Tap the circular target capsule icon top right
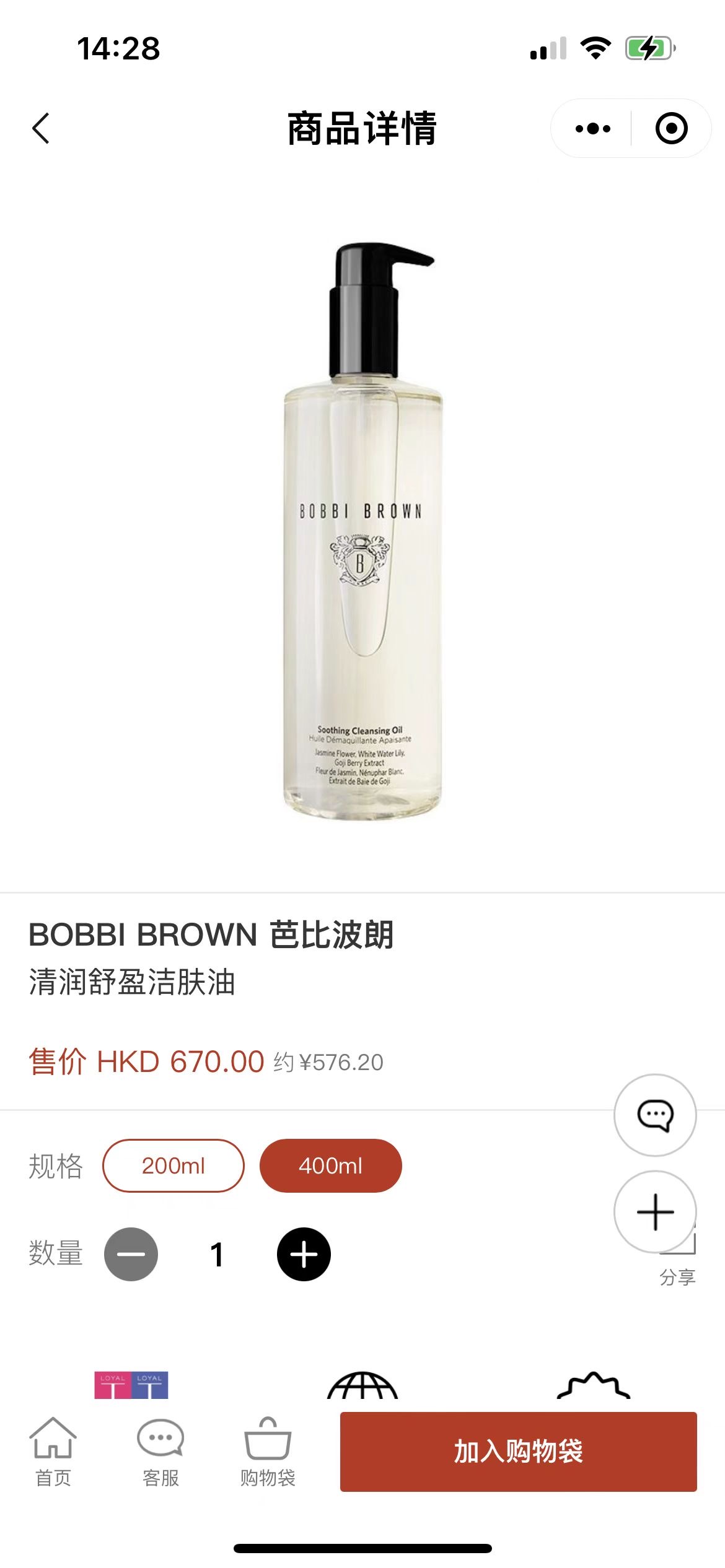The width and height of the screenshot is (725, 1568). click(x=672, y=128)
